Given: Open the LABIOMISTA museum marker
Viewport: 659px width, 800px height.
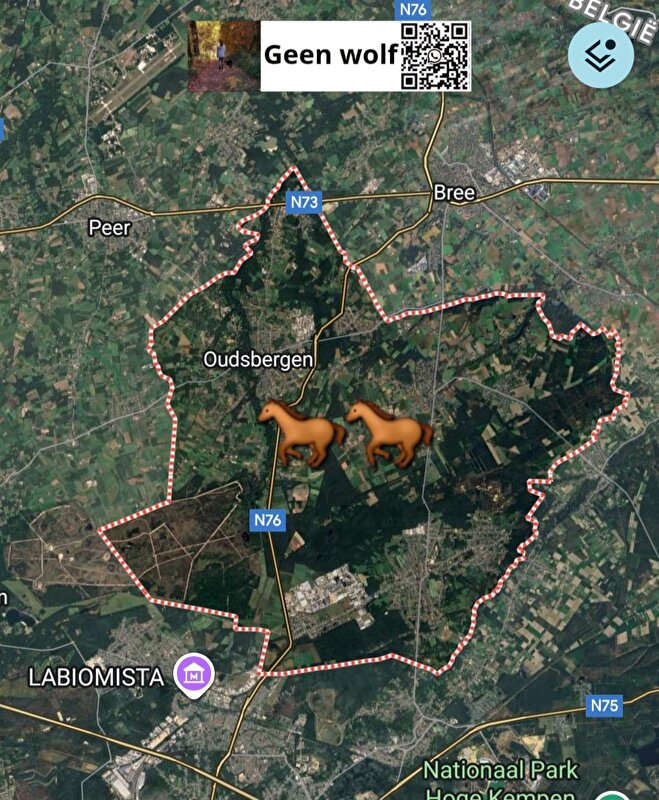Looking at the screenshot, I should coord(194,675).
